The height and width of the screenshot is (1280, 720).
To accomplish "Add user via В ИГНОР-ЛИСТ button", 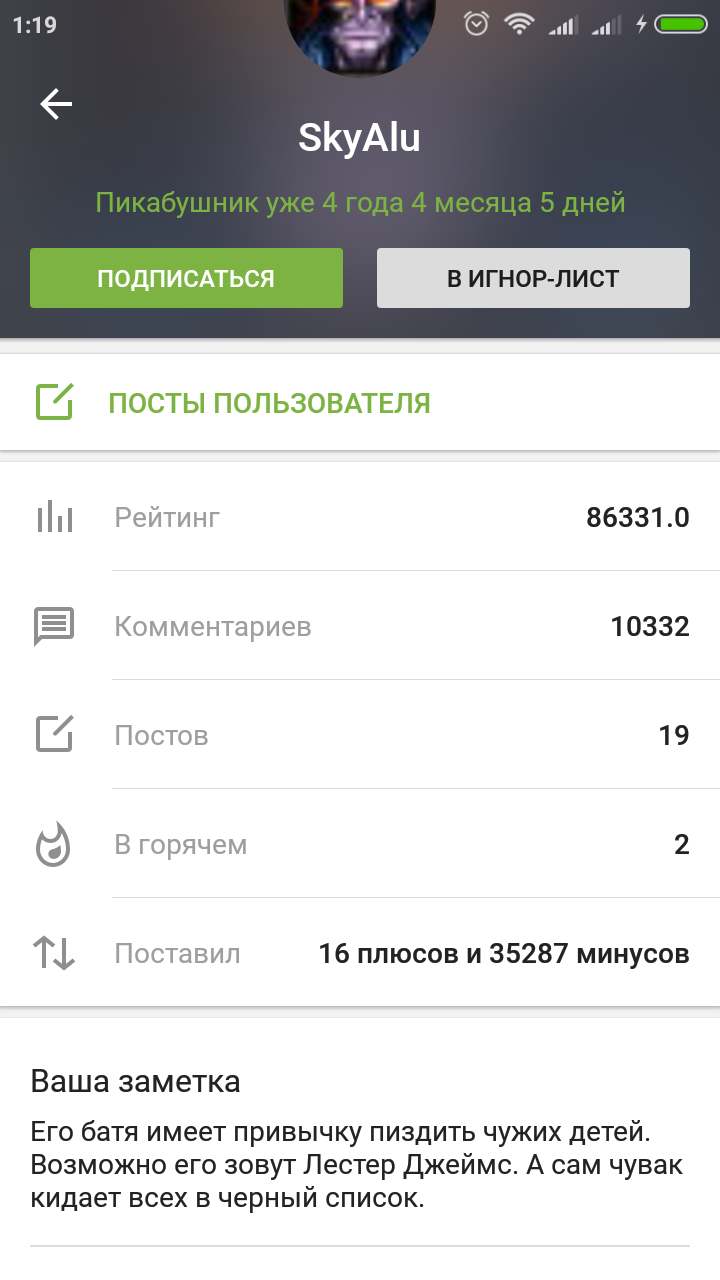I will (533, 278).
